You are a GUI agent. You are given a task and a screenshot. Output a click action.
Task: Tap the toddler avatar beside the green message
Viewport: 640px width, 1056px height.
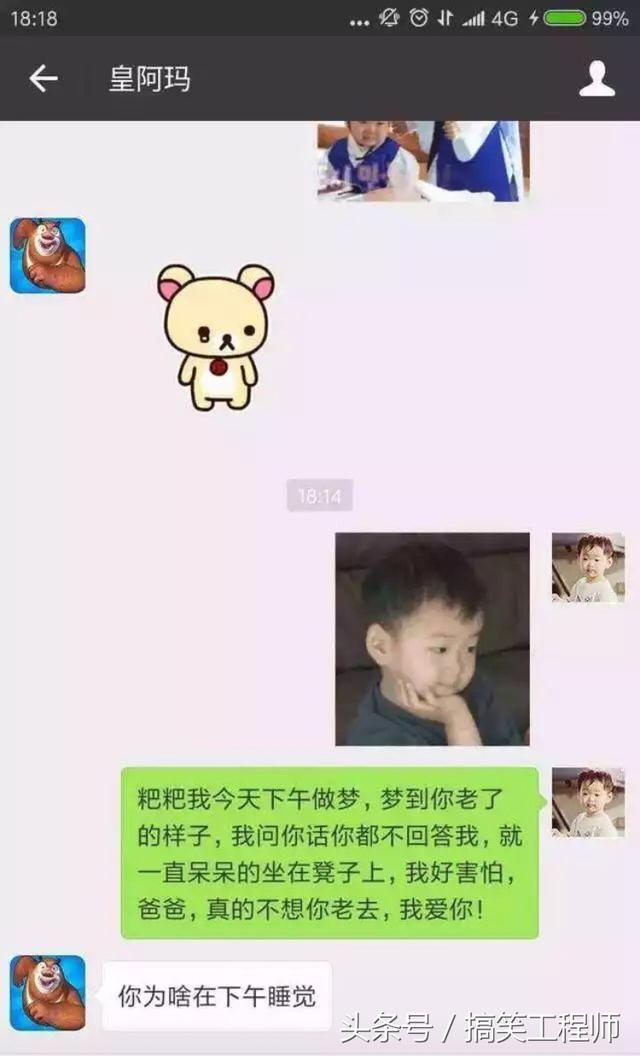click(x=588, y=803)
